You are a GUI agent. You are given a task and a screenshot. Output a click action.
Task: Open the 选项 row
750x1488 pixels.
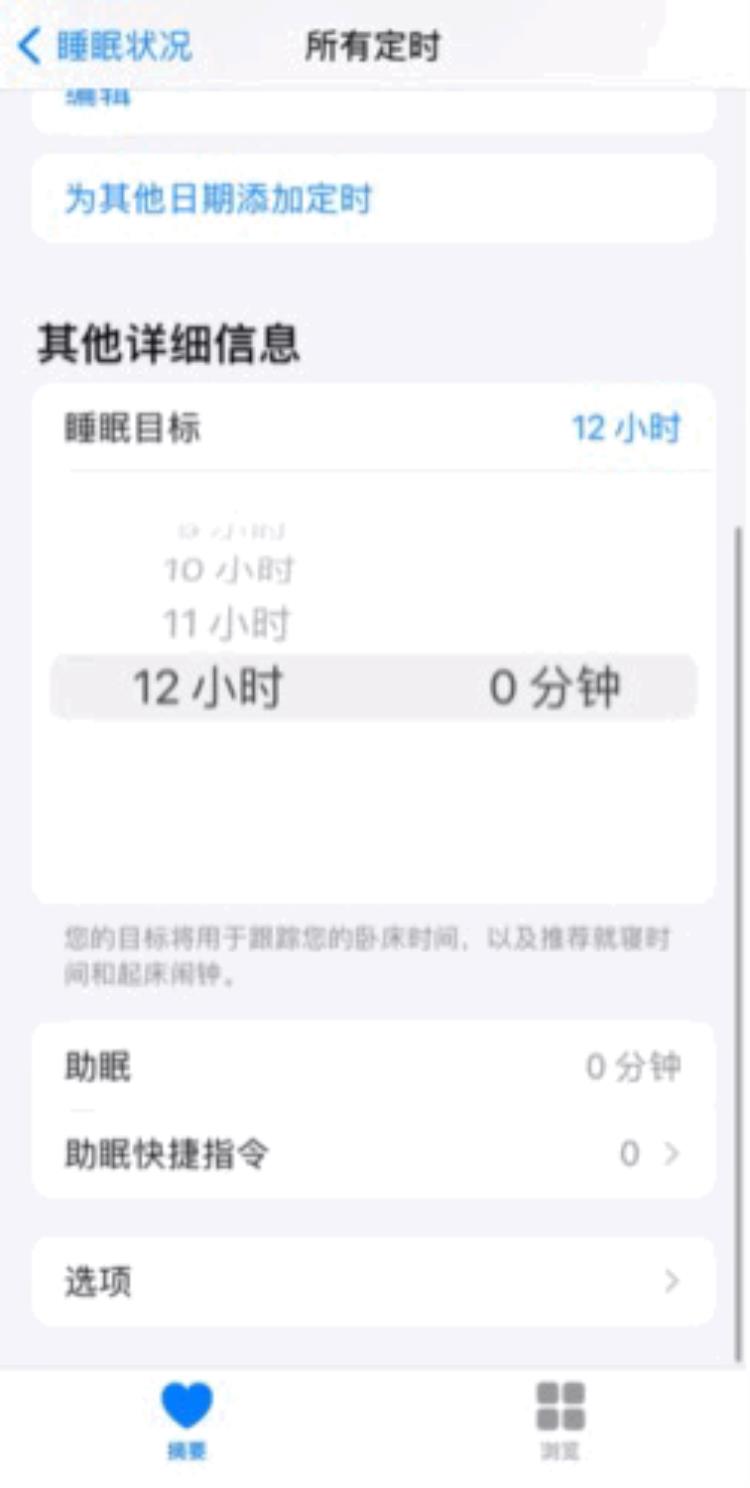[372, 1282]
